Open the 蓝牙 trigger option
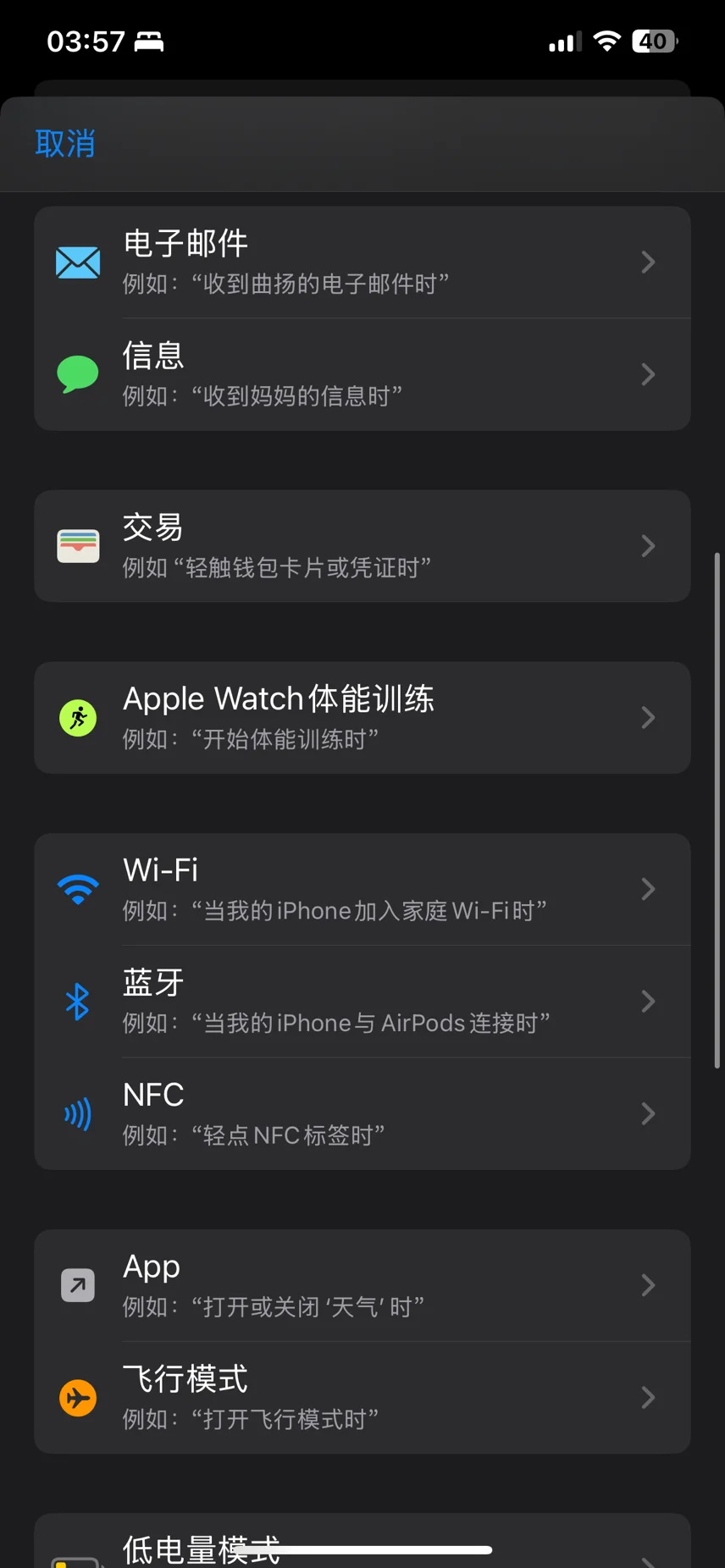Screen dimensions: 725x1568 [x=362, y=1002]
